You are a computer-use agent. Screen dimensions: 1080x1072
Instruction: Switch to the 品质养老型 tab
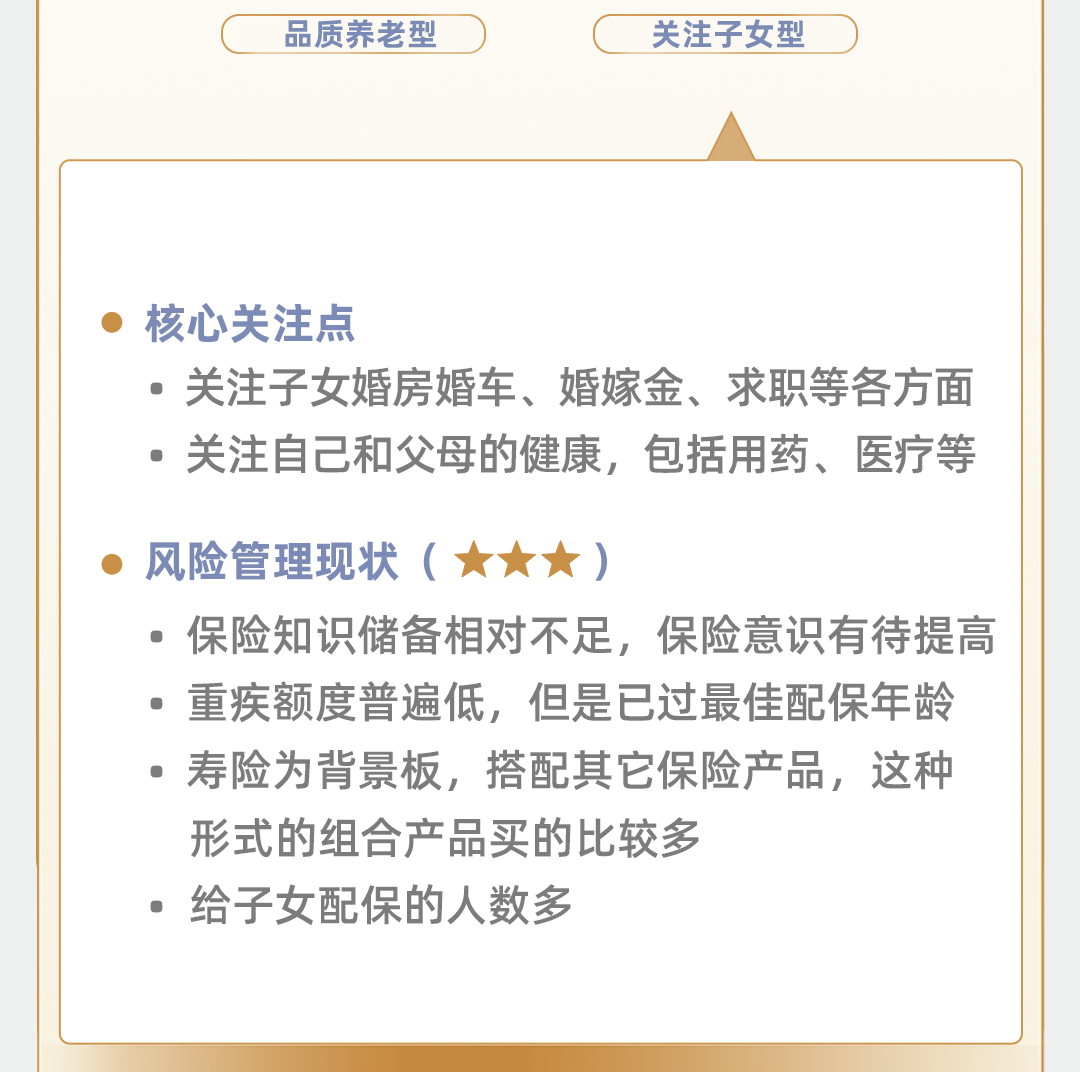(353, 34)
